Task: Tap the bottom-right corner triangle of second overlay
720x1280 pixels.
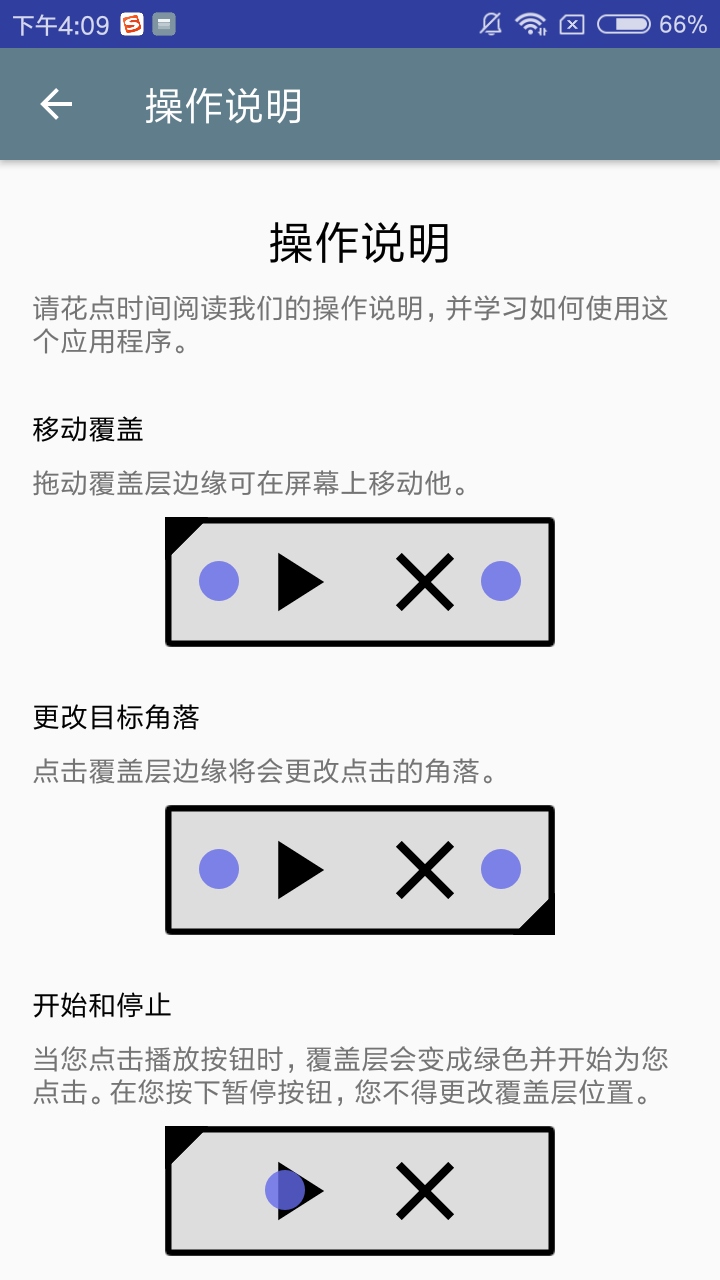Action: [x=540, y=920]
